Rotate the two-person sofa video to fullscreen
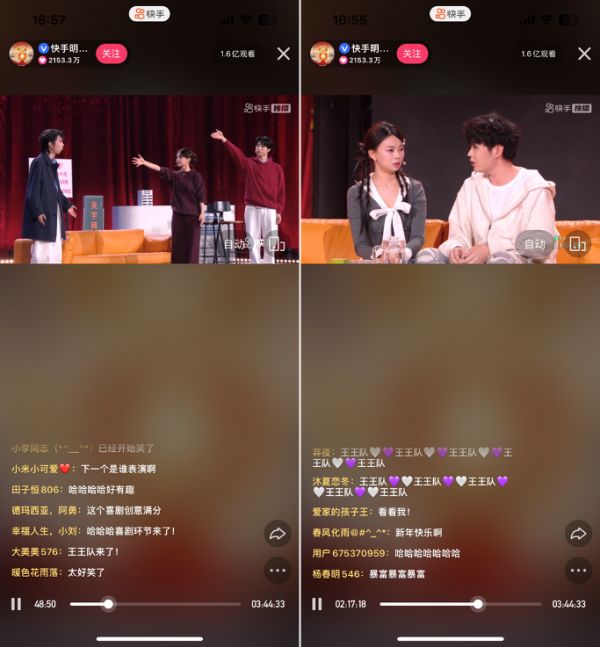The image size is (600, 647). (577, 244)
